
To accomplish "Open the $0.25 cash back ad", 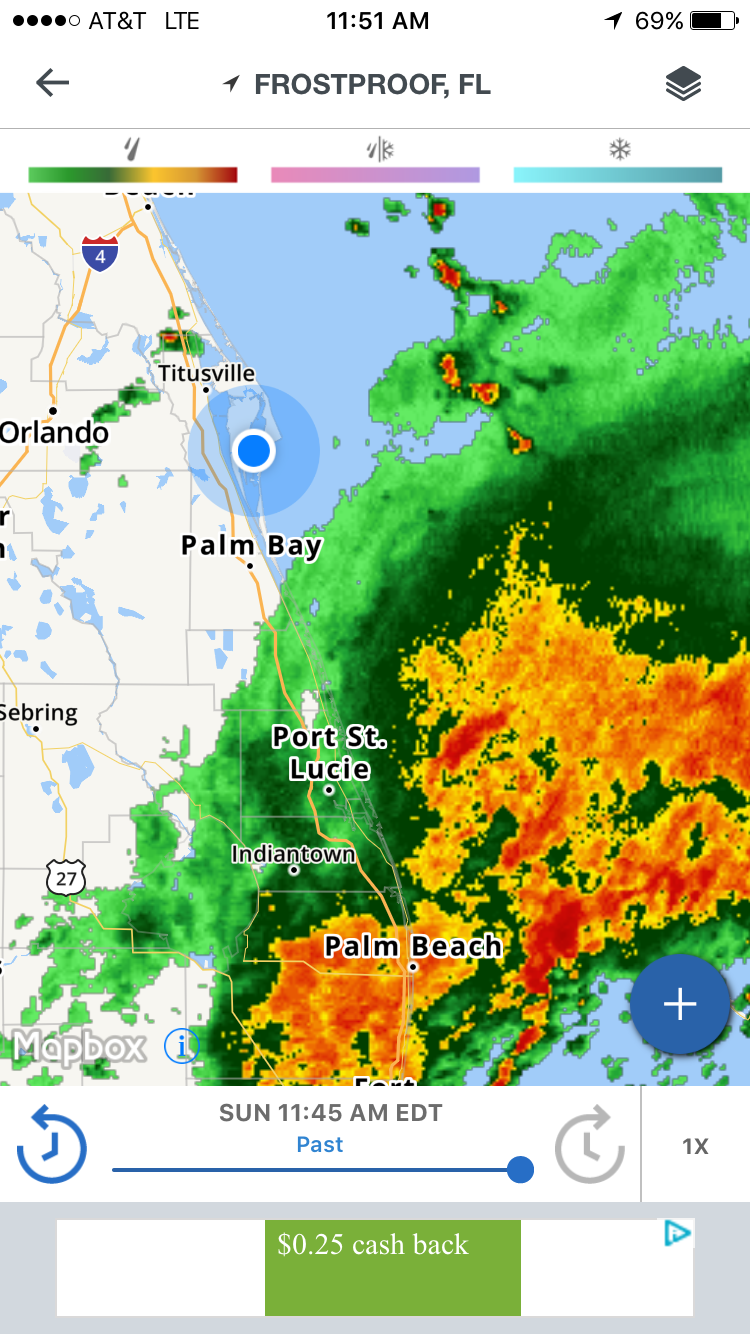I will (x=392, y=1267).
